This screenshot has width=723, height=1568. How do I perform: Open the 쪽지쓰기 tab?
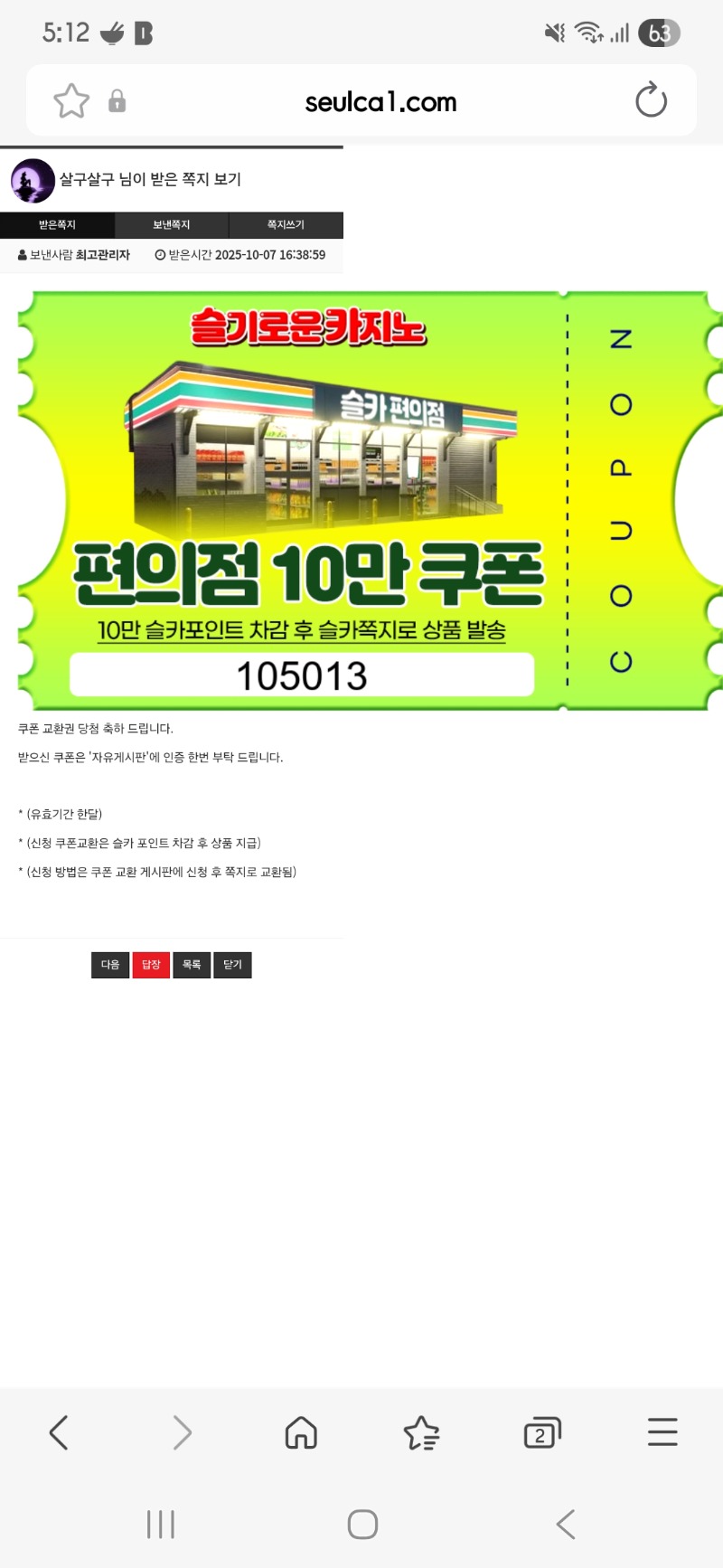[286, 224]
